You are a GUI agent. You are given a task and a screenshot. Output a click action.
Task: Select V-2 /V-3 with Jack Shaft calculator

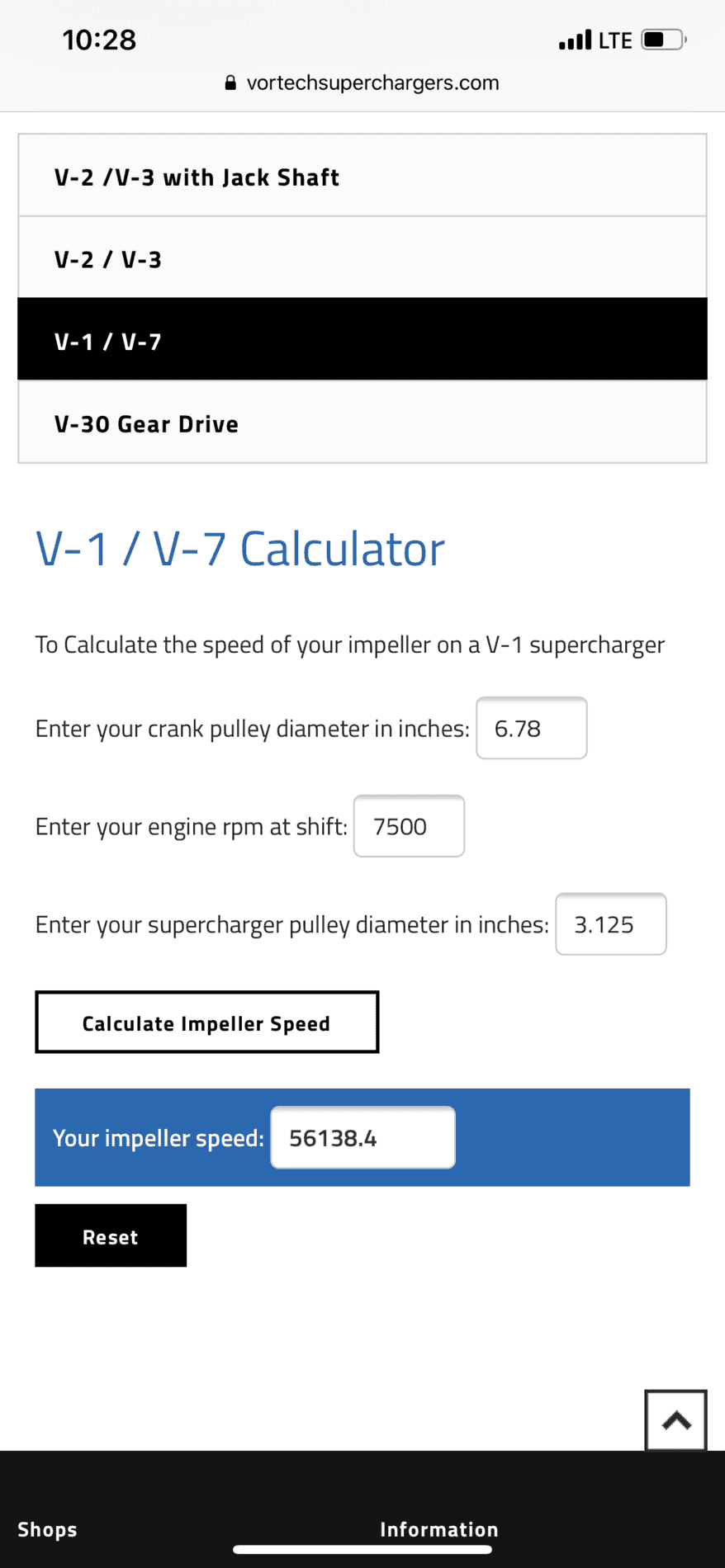(362, 177)
